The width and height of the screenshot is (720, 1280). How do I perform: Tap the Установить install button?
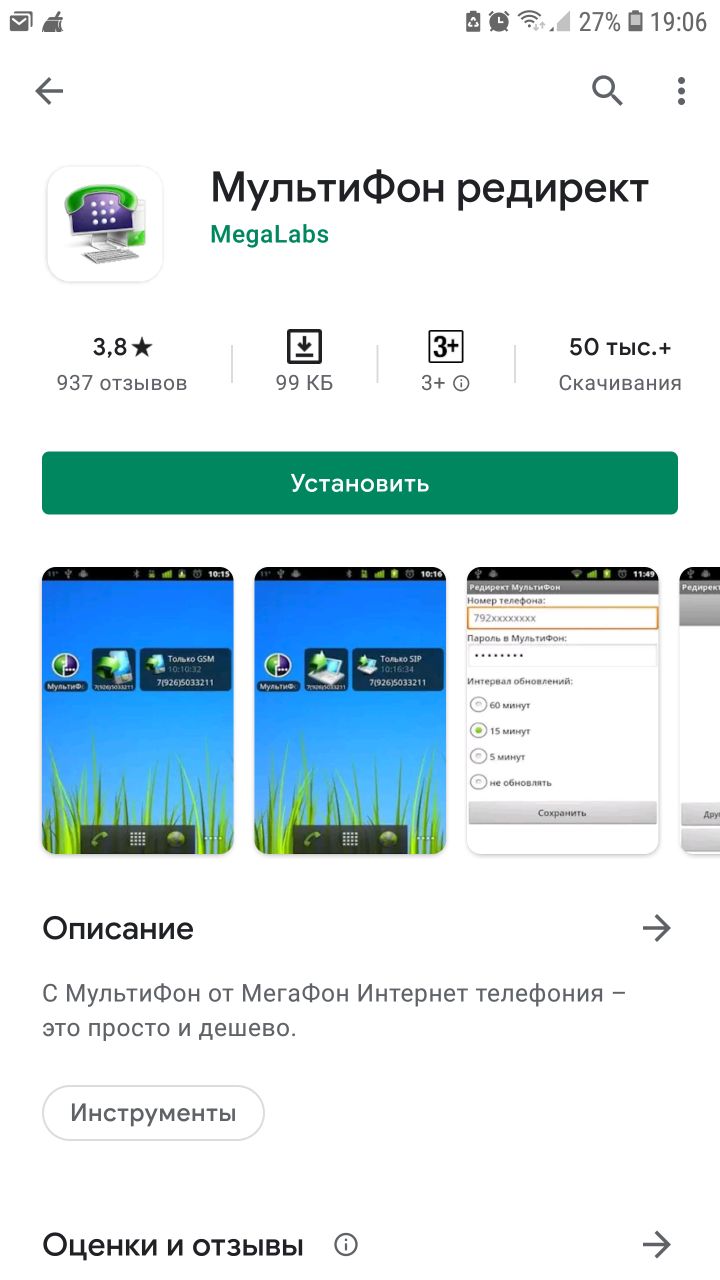(360, 483)
